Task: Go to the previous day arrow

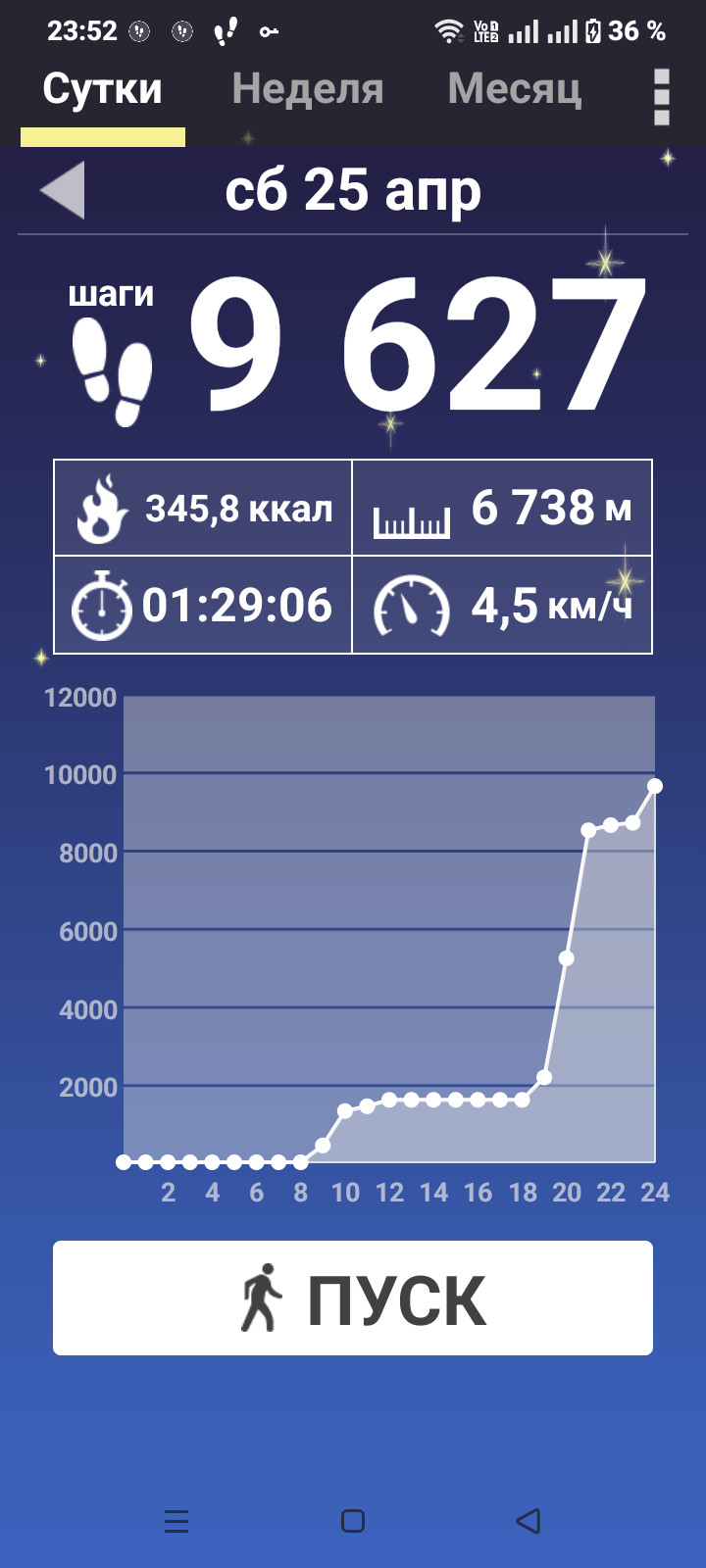Action: (63, 189)
